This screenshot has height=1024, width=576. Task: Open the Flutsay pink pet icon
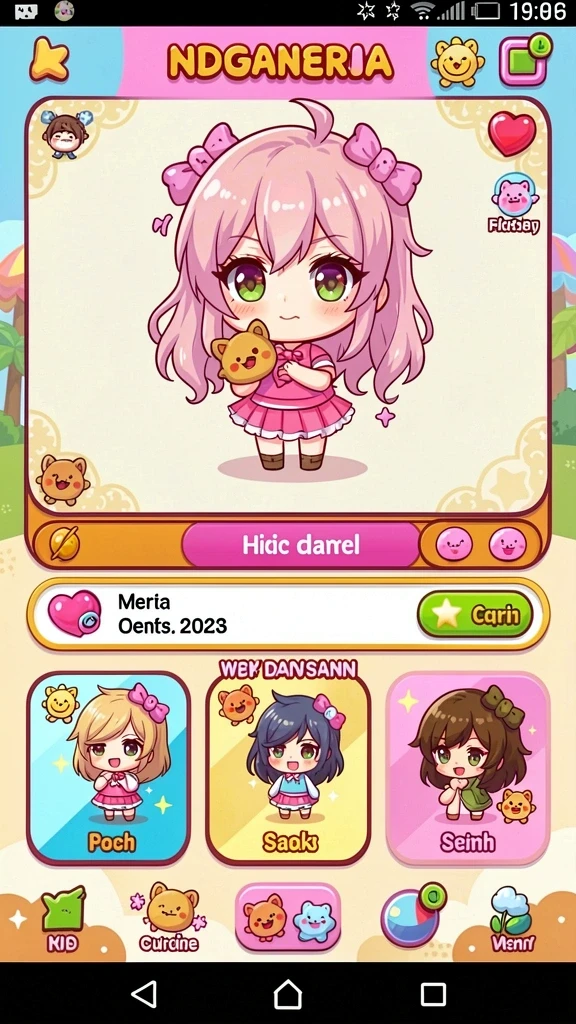[515, 204]
